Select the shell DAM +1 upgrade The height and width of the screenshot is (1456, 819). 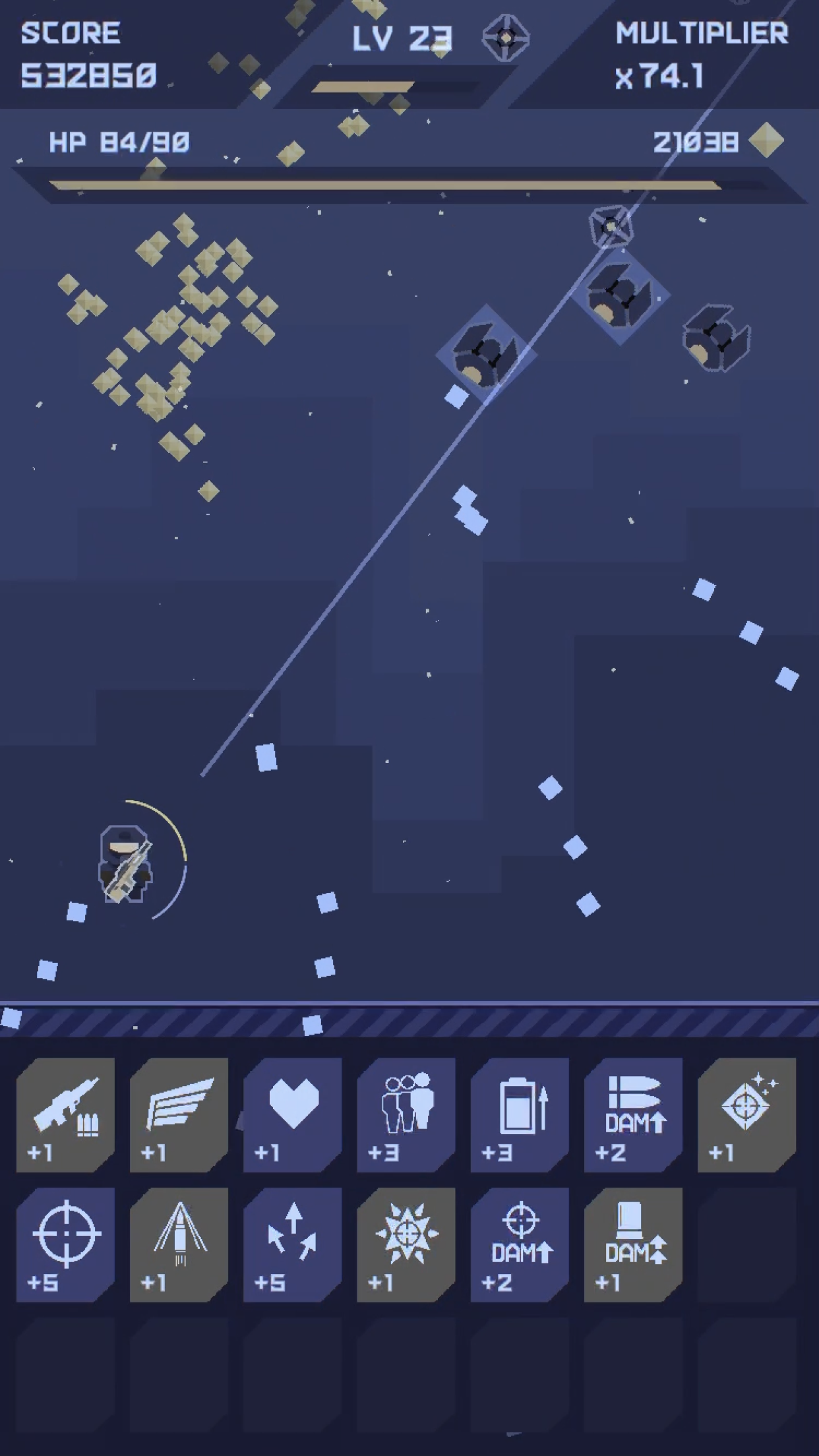(633, 1244)
